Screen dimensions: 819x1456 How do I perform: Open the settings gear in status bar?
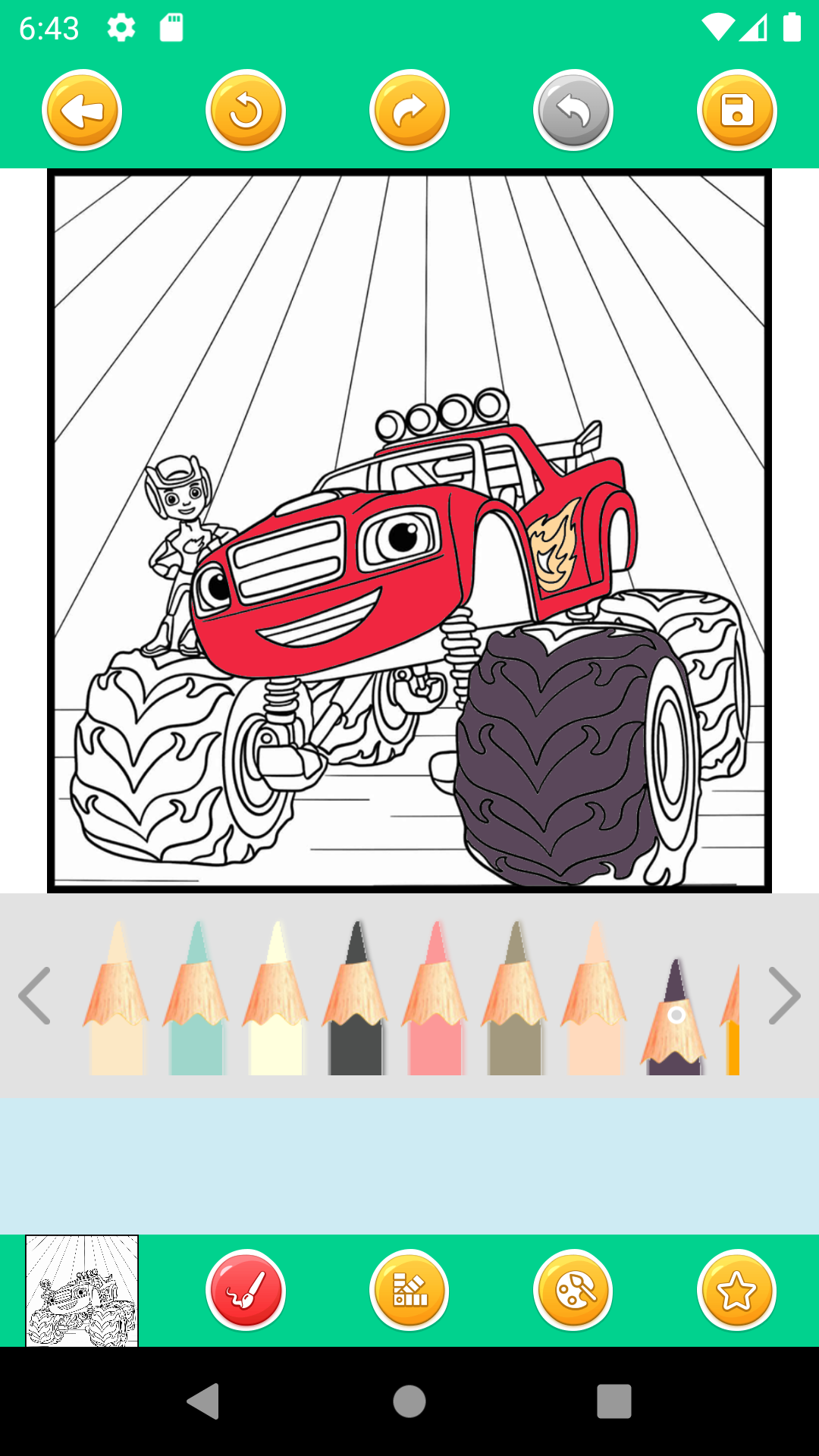119,27
